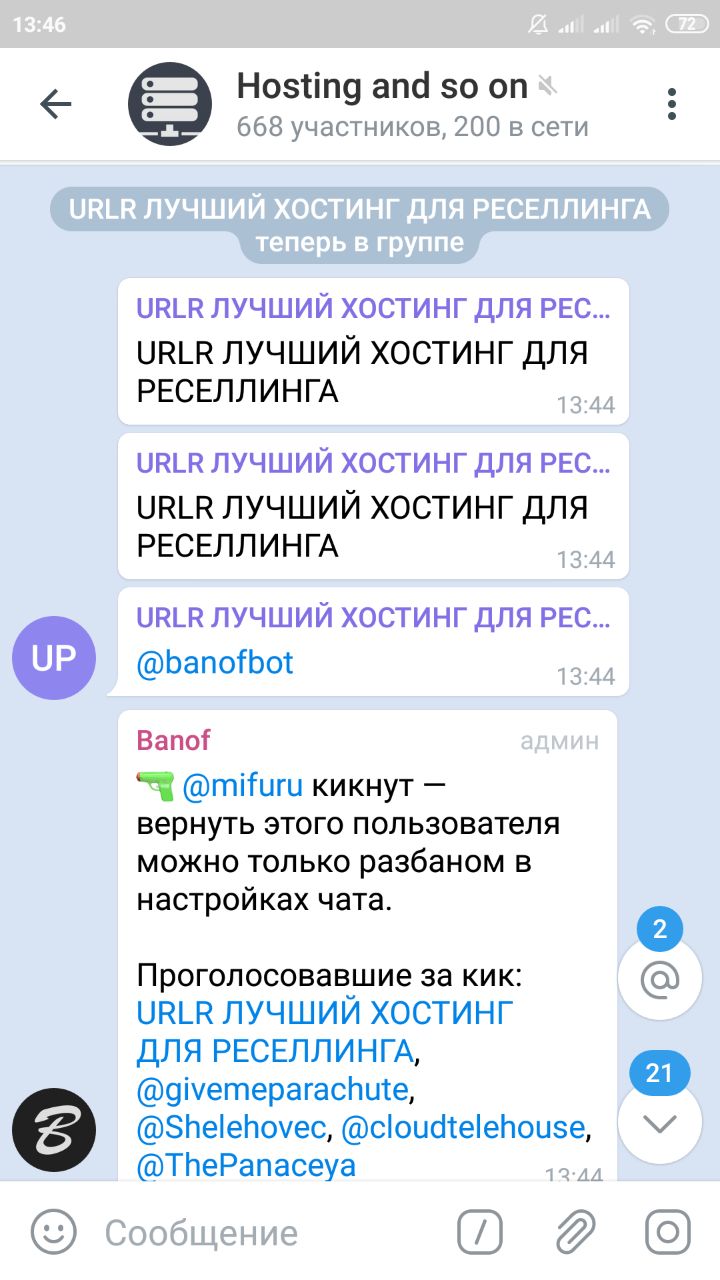This screenshot has height=1280, width=720.
Task: Open the @Shelehovec mention link
Action: point(232,1127)
